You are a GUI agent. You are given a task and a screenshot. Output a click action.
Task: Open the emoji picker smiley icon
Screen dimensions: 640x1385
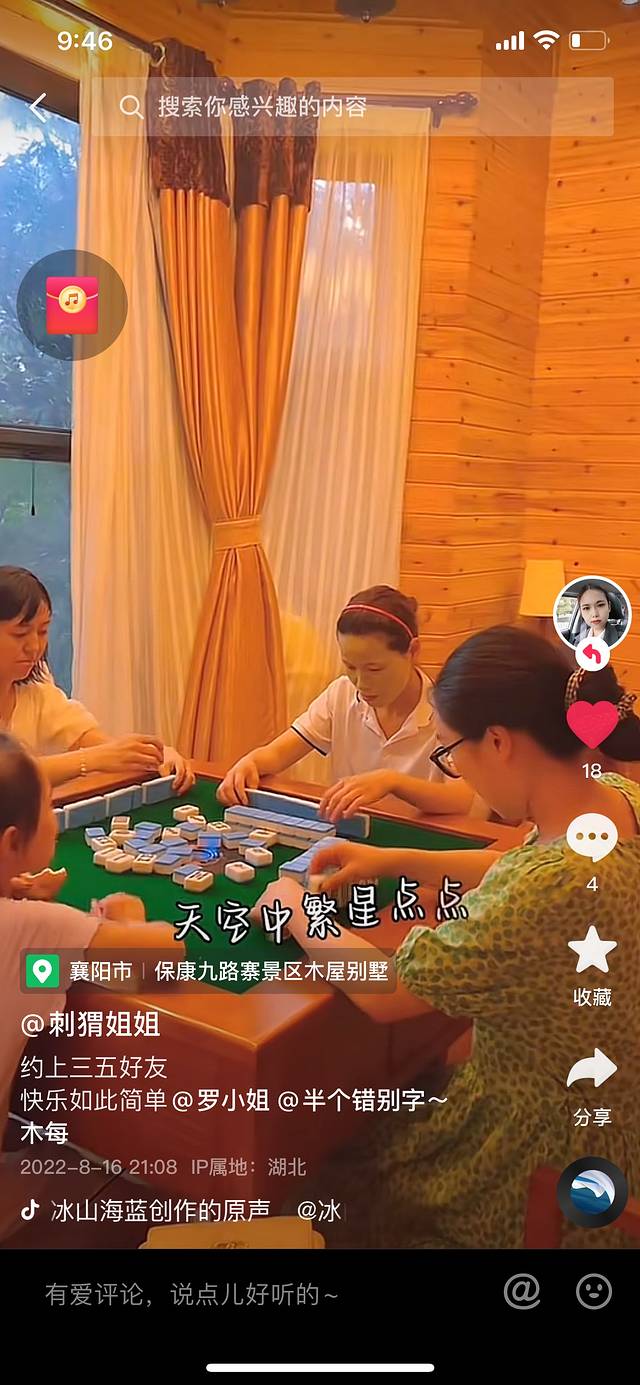pos(594,1292)
